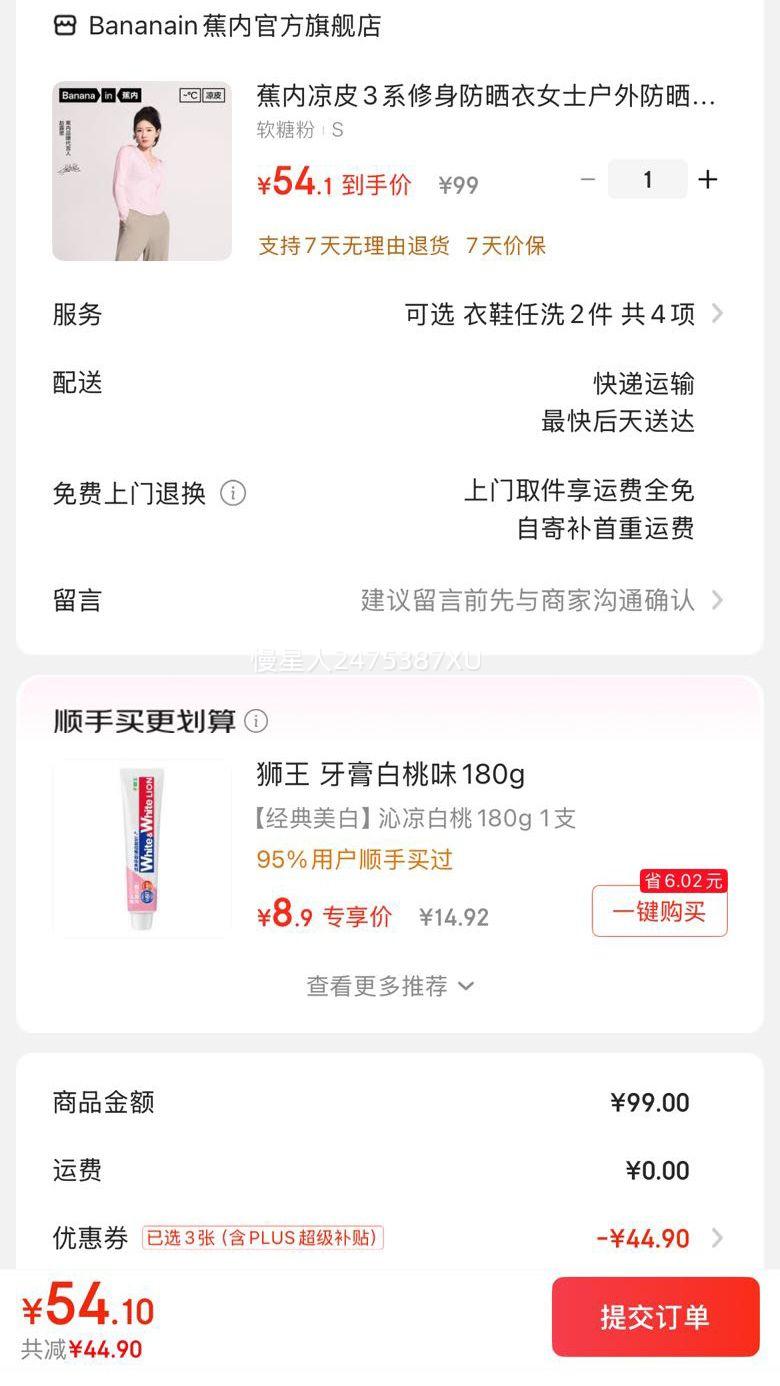
Task: Increase the jacket quantity by one
Action: [708, 180]
